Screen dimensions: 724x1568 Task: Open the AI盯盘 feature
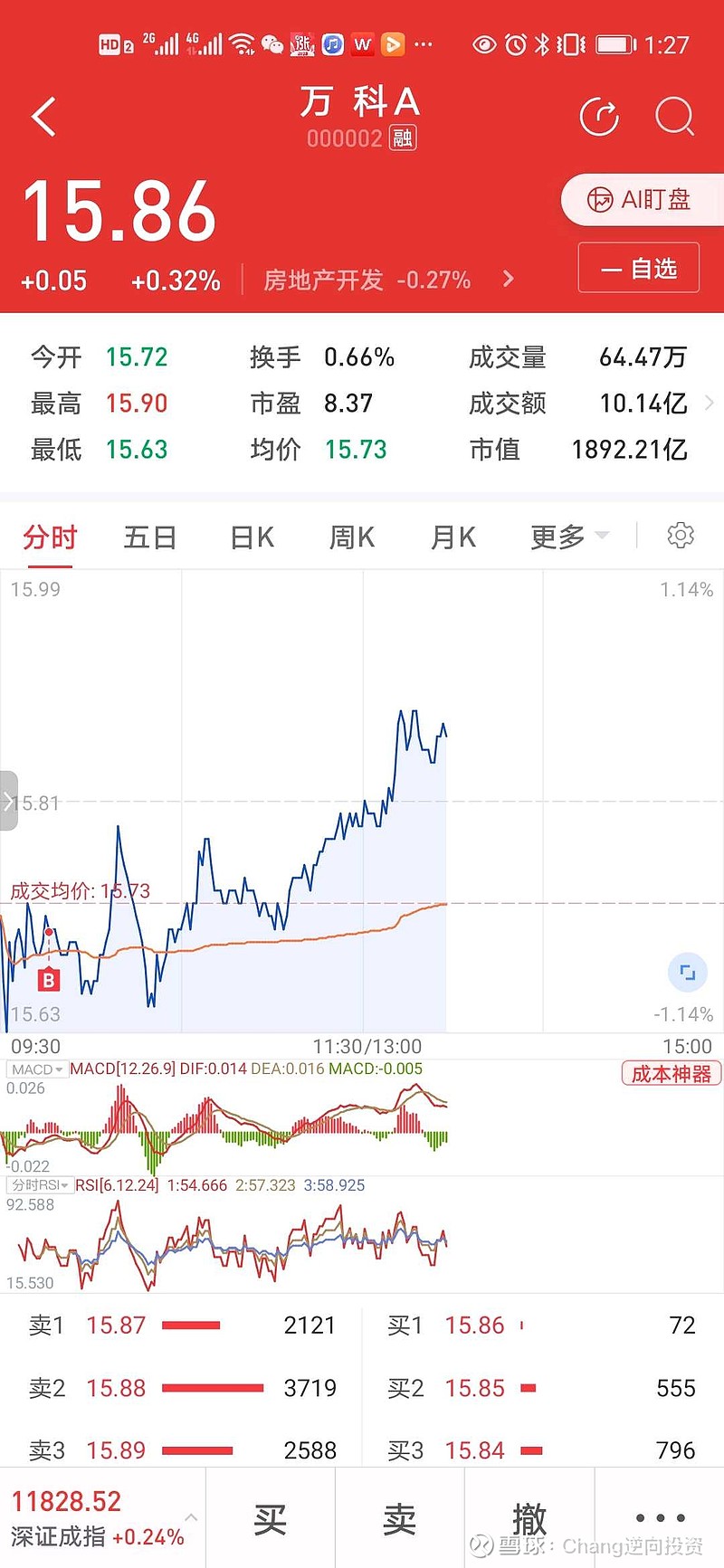(642, 200)
